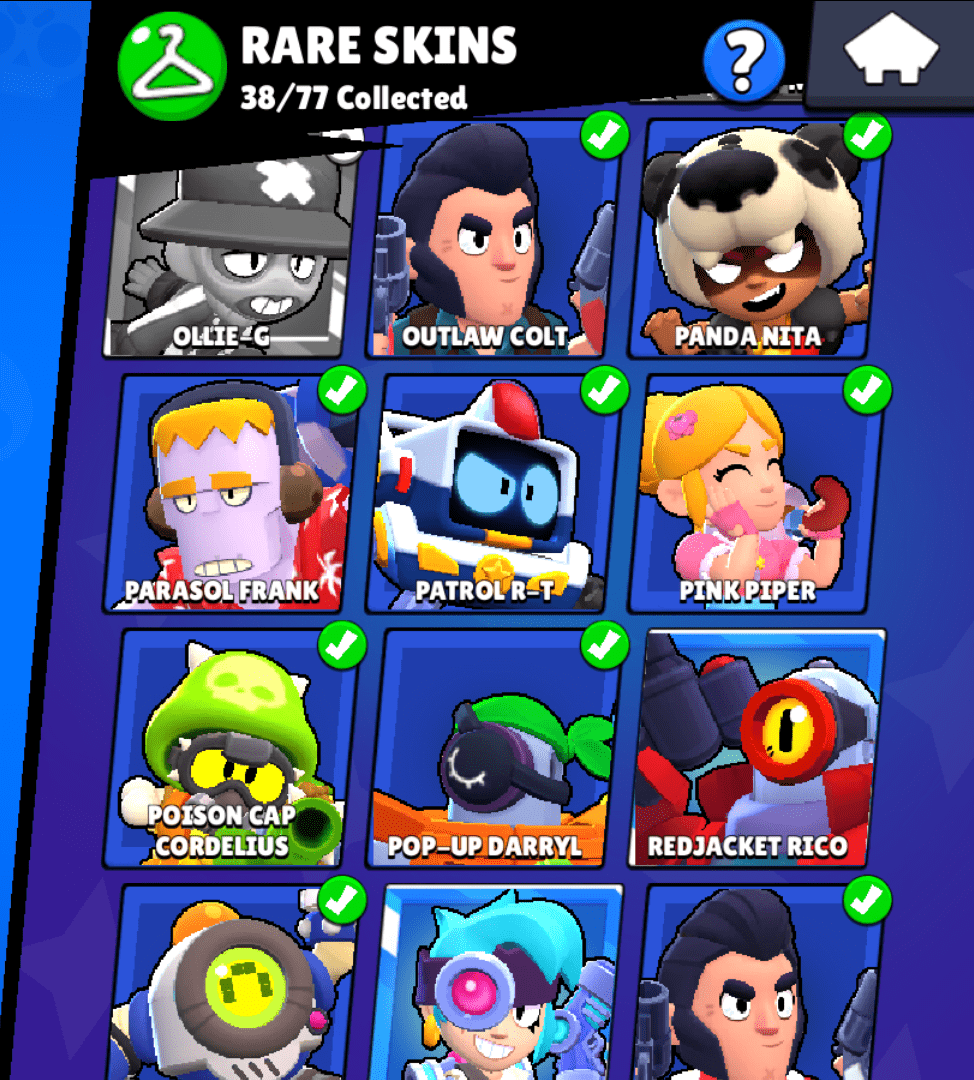This screenshot has width=974, height=1080.
Task: Open the Parasol Frank skin
Action: [x=230, y=495]
